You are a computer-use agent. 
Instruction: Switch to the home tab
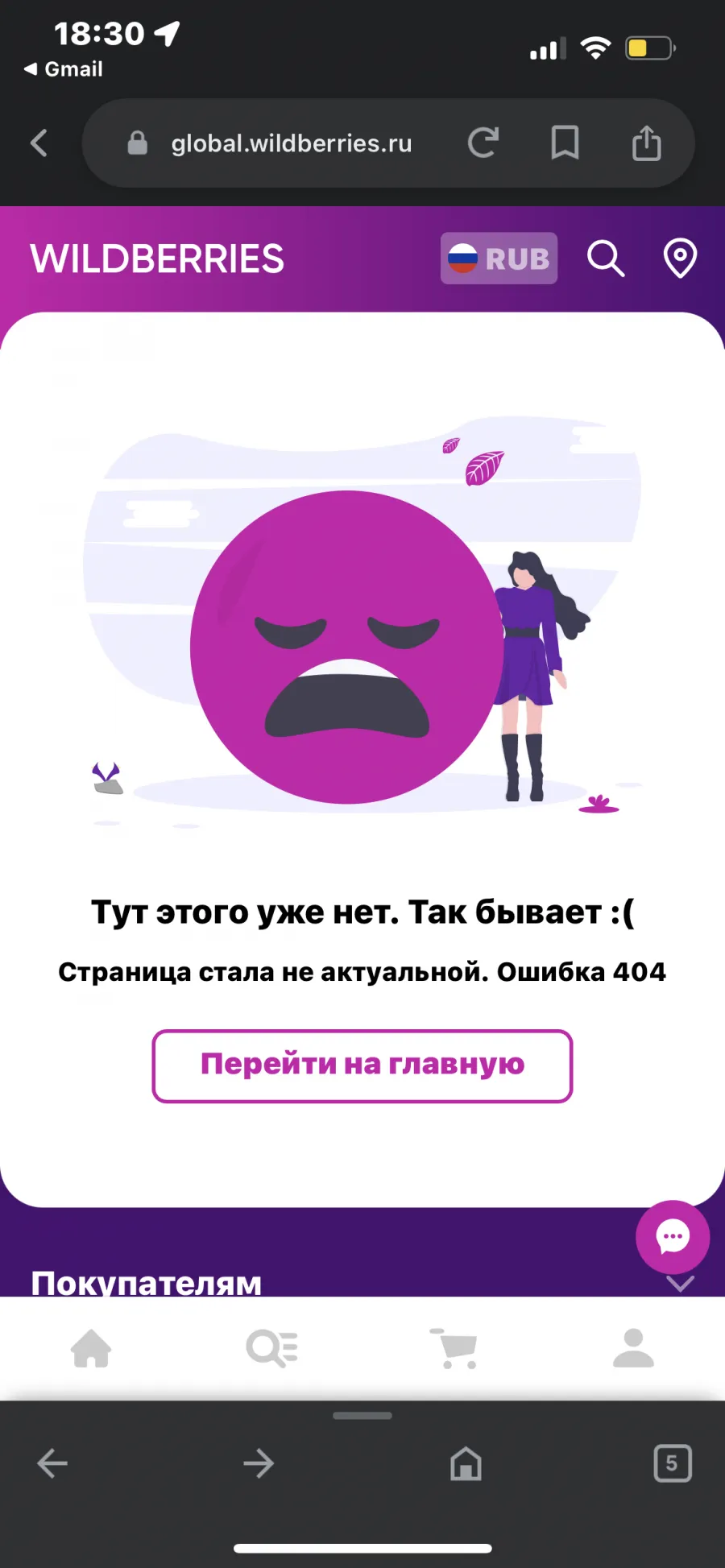91,1348
